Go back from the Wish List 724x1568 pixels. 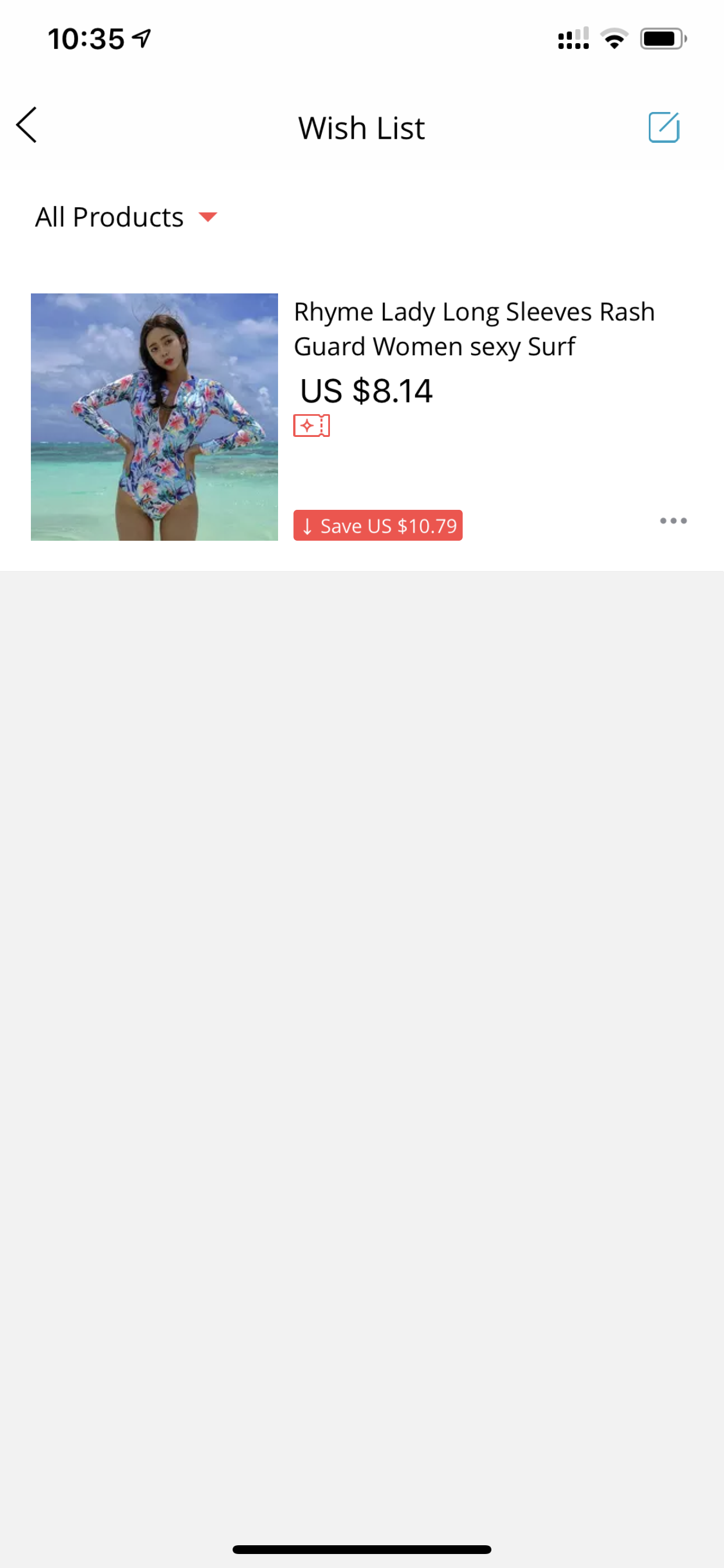point(27,125)
